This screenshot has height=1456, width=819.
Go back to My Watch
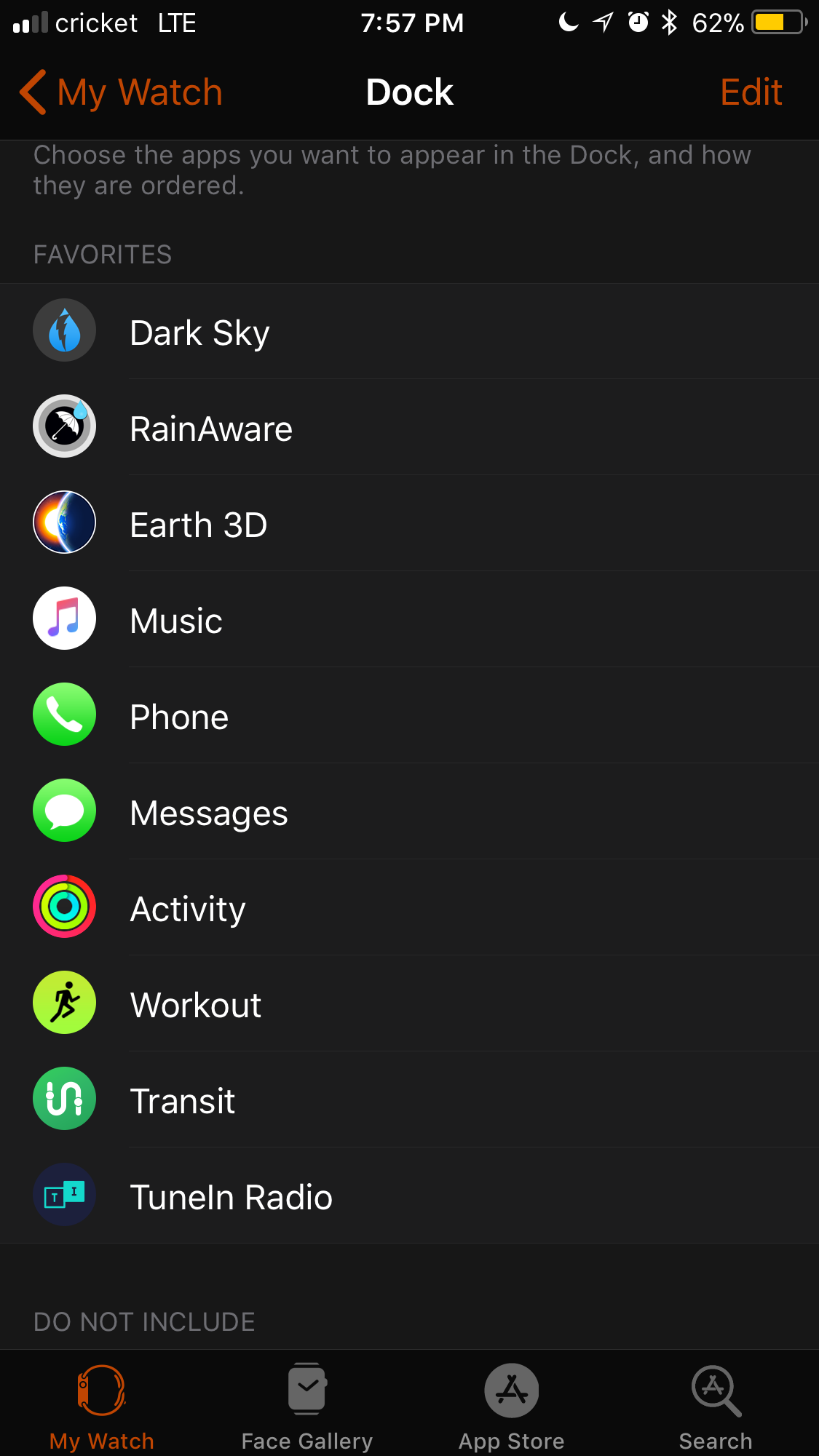click(121, 92)
